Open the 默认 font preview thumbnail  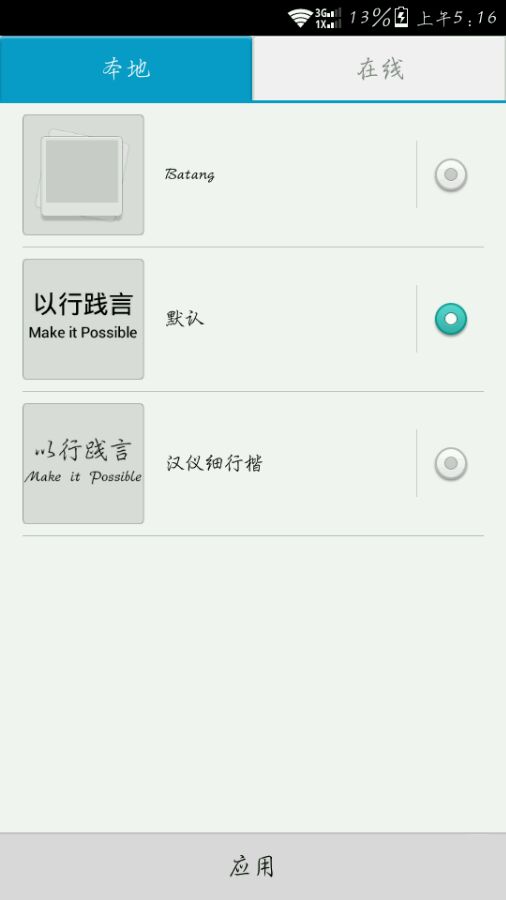tap(83, 319)
